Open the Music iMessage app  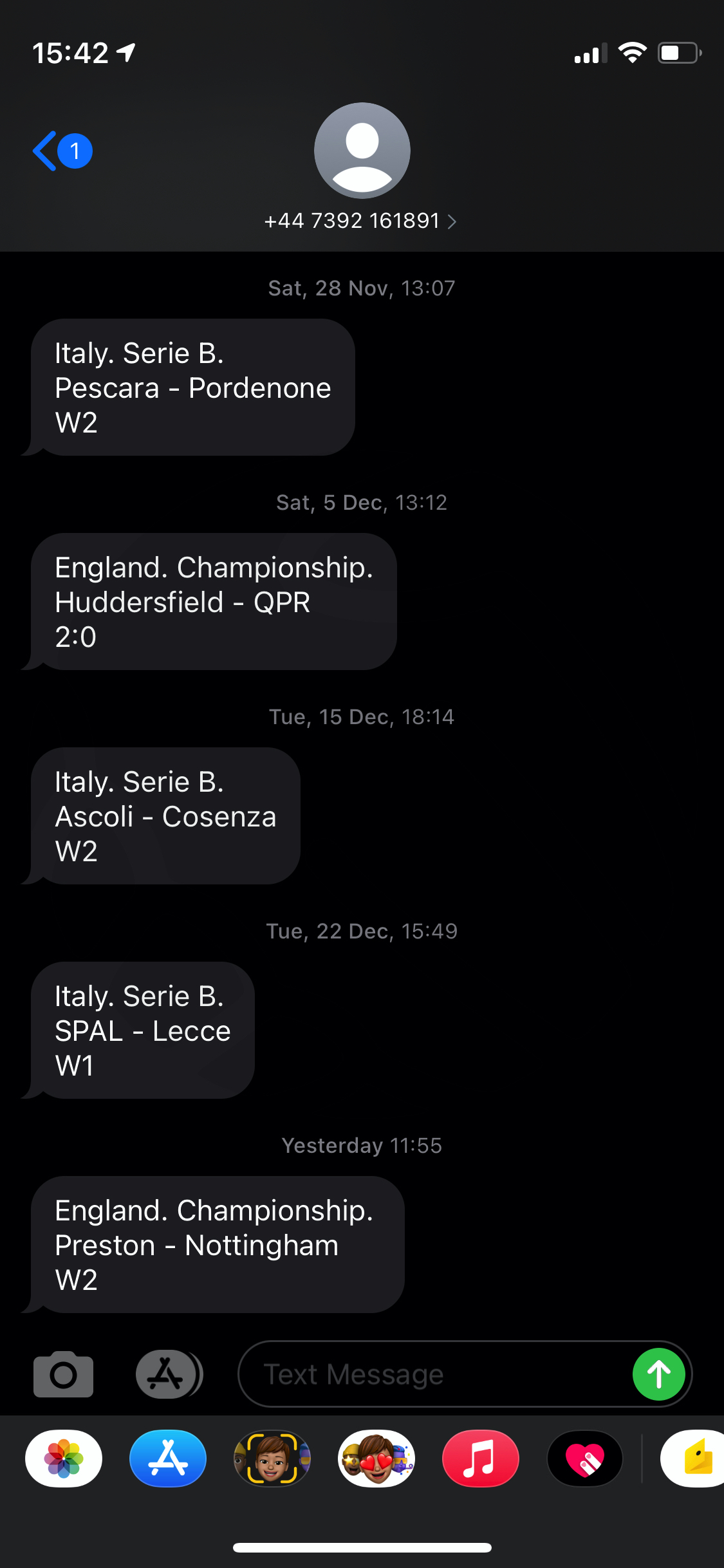(x=481, y=1459)
